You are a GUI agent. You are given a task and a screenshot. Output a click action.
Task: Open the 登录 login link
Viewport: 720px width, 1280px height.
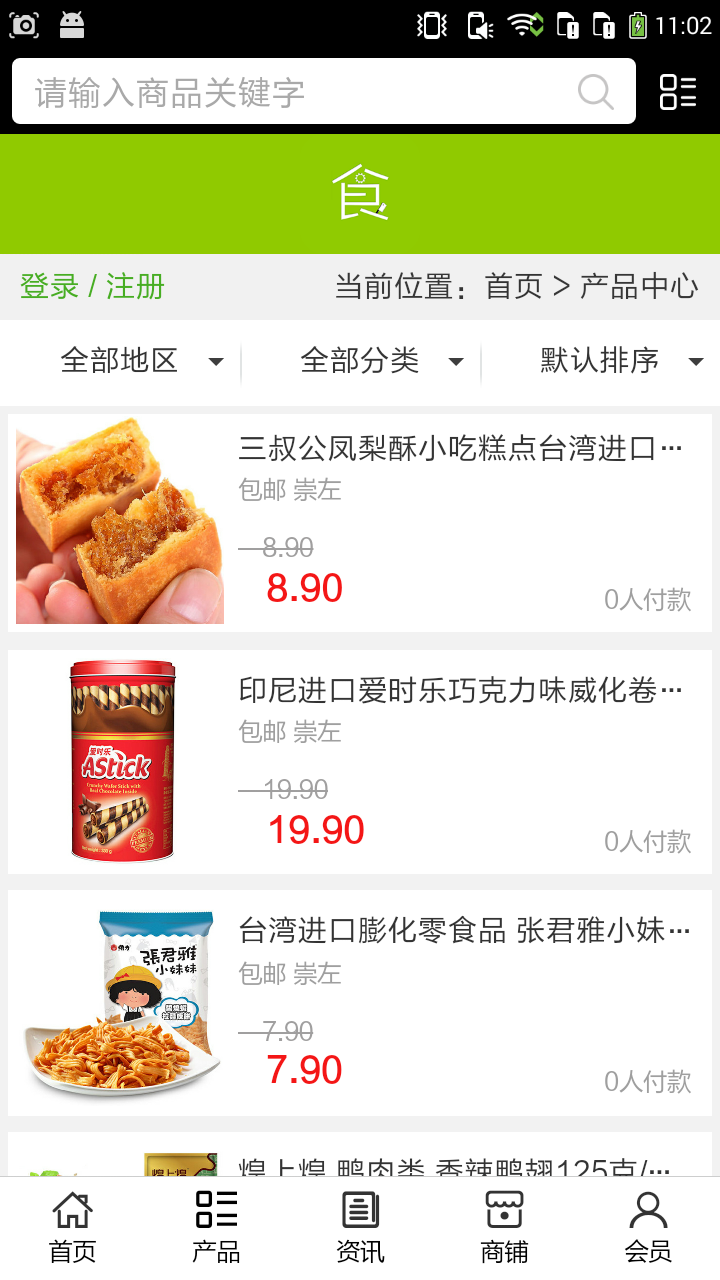49,287
